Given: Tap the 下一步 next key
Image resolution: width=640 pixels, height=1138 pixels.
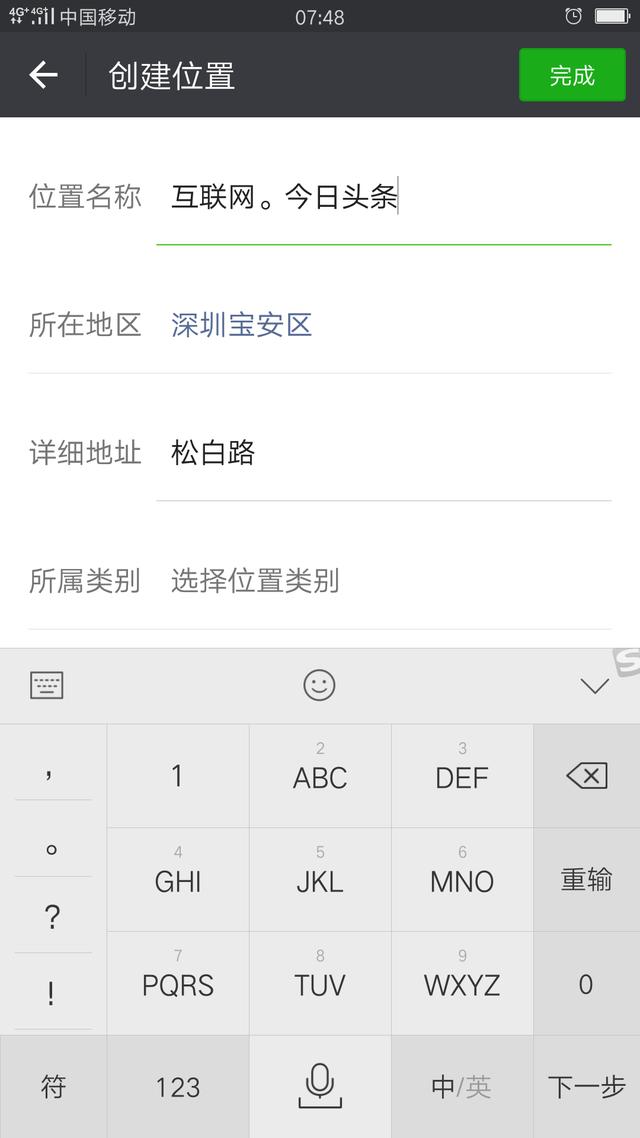Looking at the screenshot, I should click(586, 1087).
